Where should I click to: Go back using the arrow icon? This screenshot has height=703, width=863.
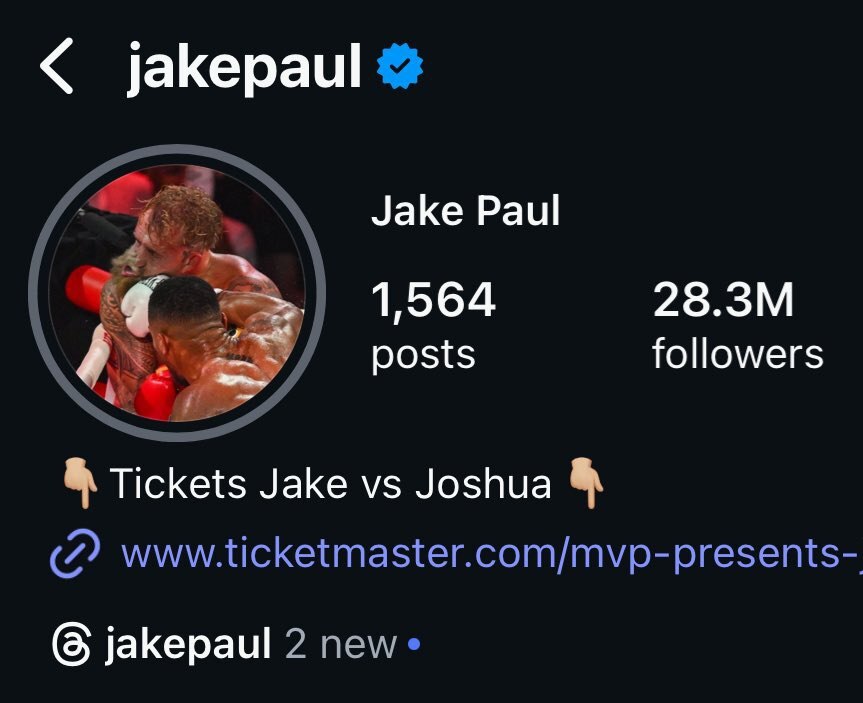(x=56, y=68)
